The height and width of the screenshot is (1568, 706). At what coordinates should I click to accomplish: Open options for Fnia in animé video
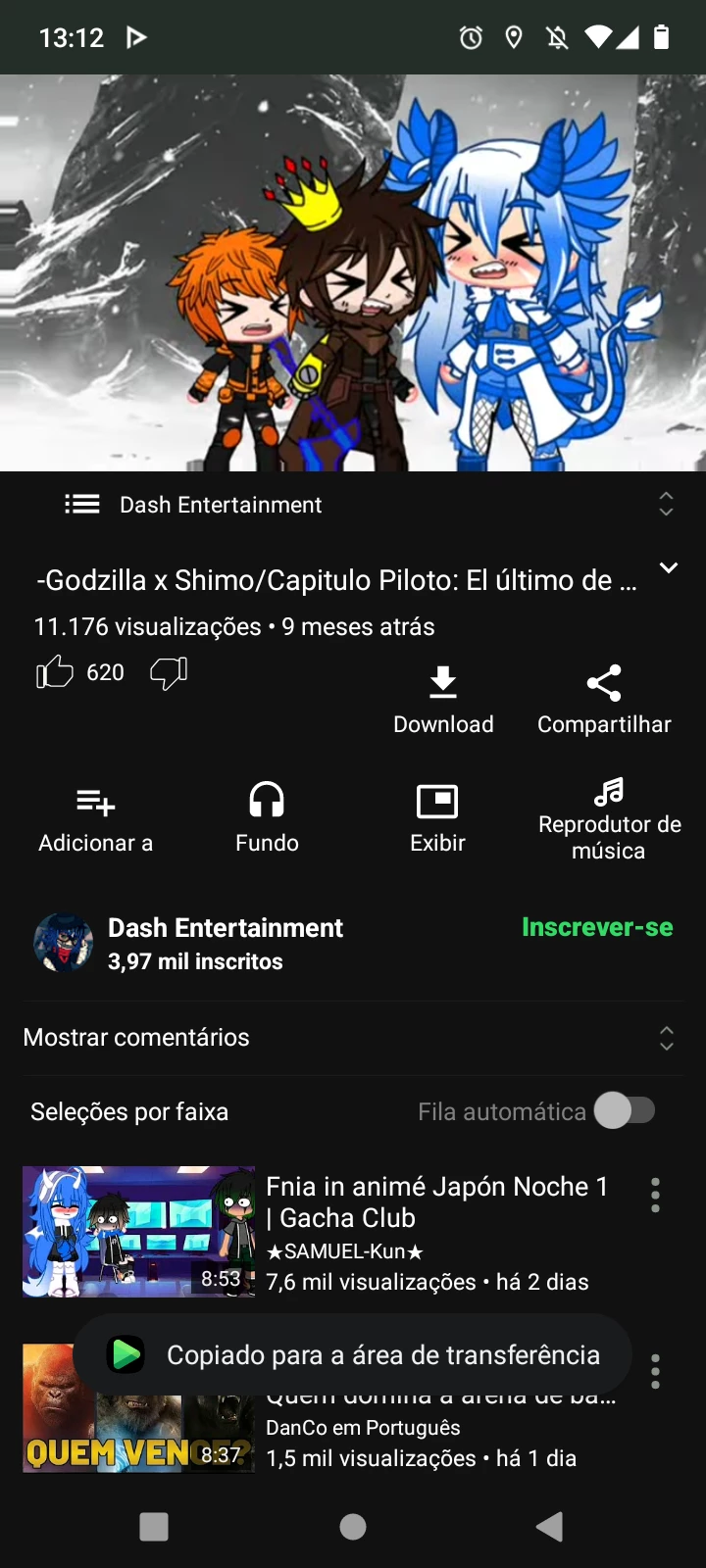[x=655, y=1196]
